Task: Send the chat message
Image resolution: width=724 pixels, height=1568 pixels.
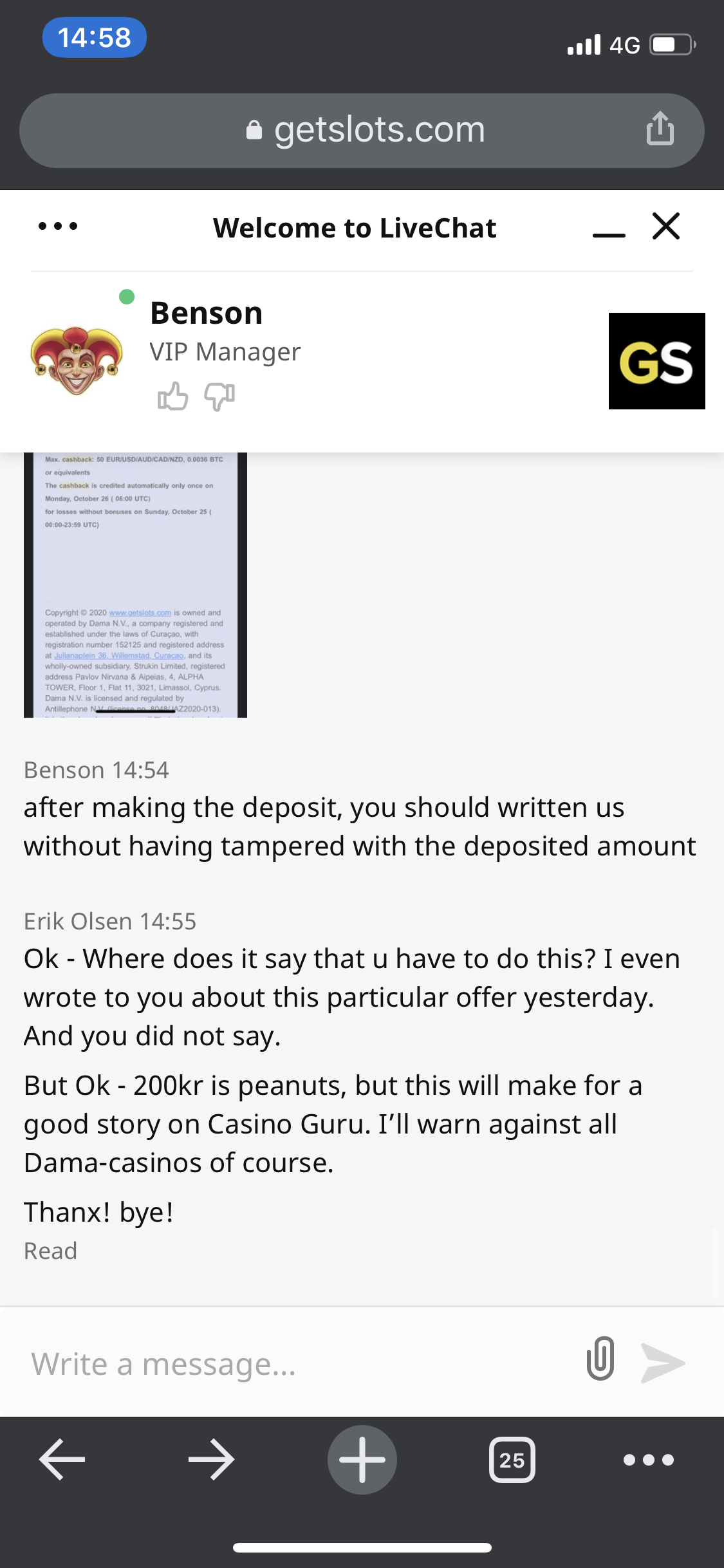Action: pyautogui.click(x=663, y=1363)
